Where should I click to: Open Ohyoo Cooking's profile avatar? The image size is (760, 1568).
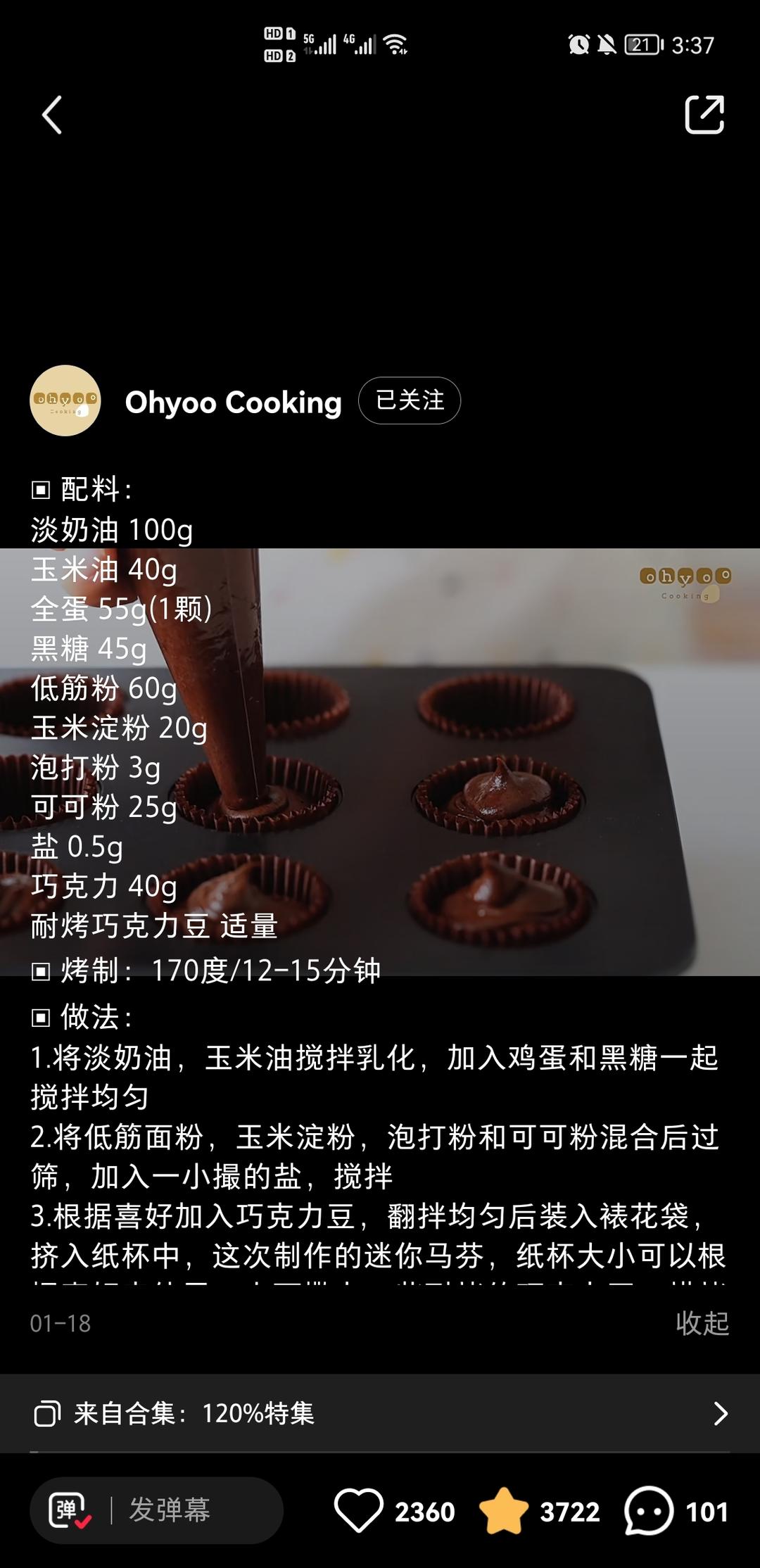(65, 401)
